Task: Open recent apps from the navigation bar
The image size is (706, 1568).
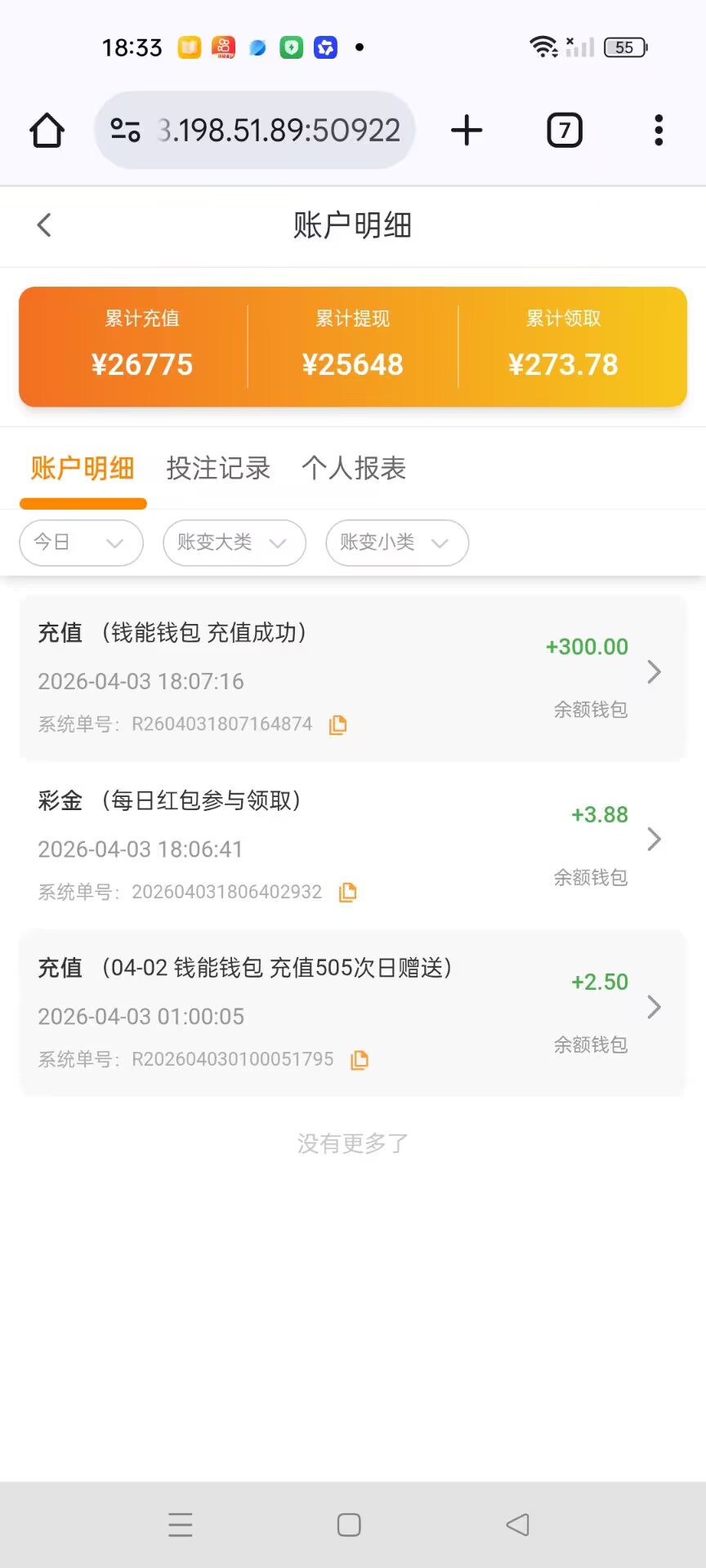Action: [181, 1525]
